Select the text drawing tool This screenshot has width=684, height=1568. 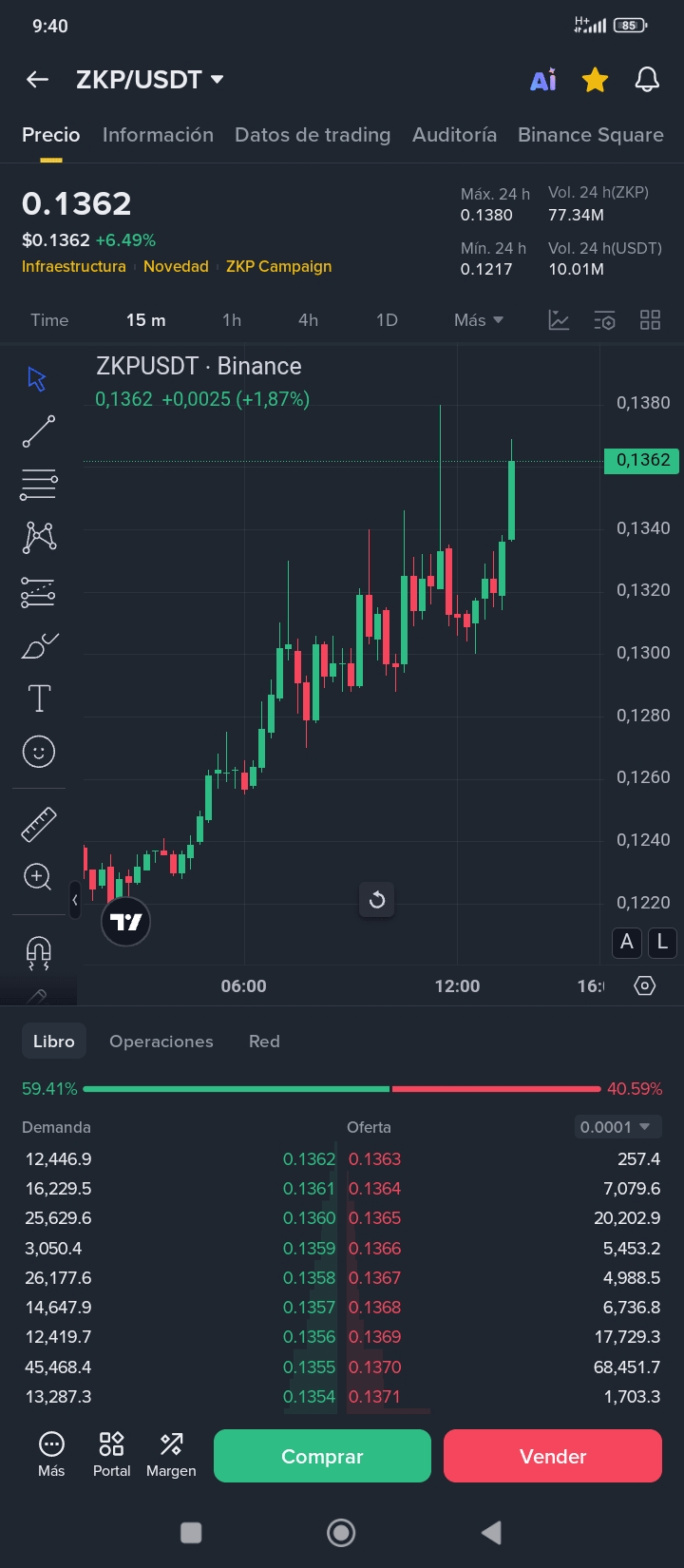[39, 698]
